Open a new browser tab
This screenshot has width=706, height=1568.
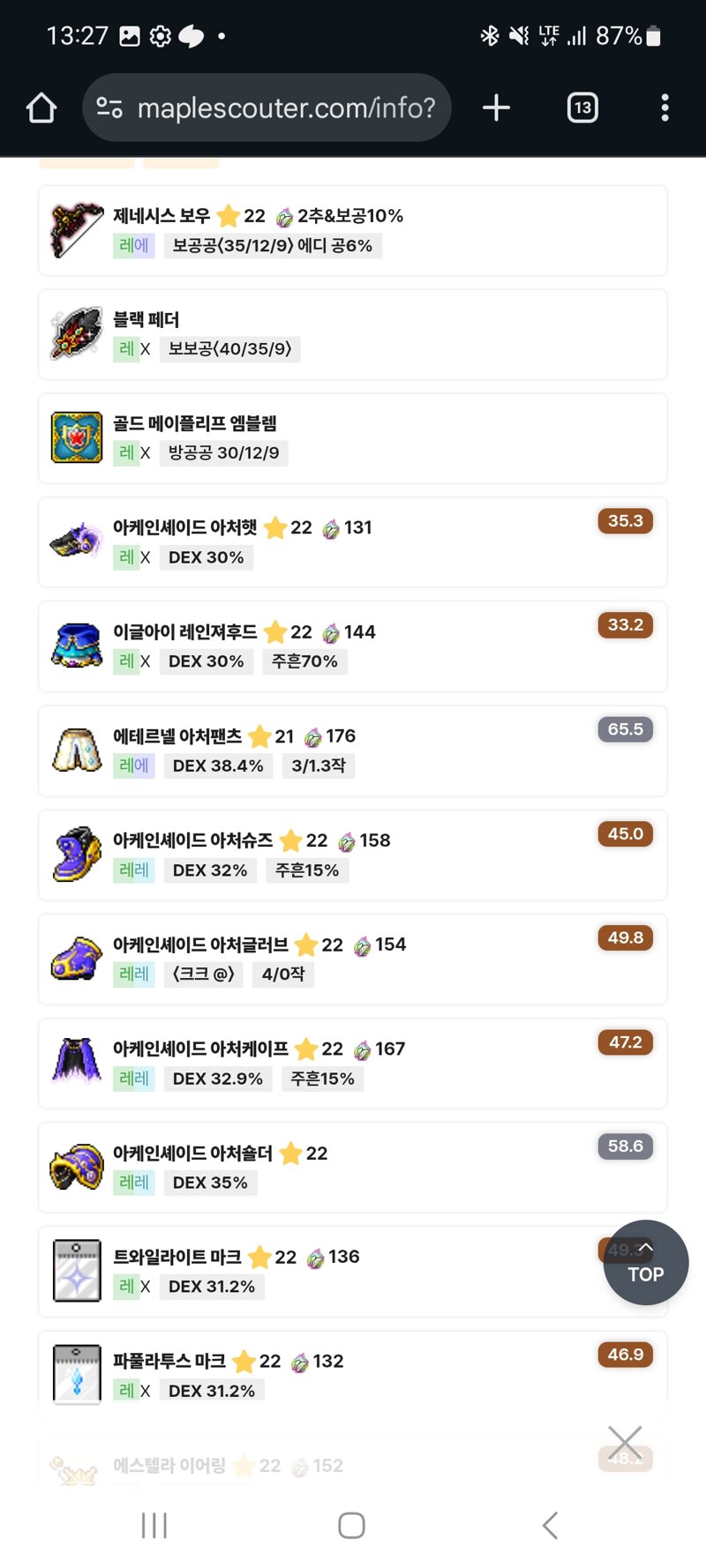click(x=496, y=108)
